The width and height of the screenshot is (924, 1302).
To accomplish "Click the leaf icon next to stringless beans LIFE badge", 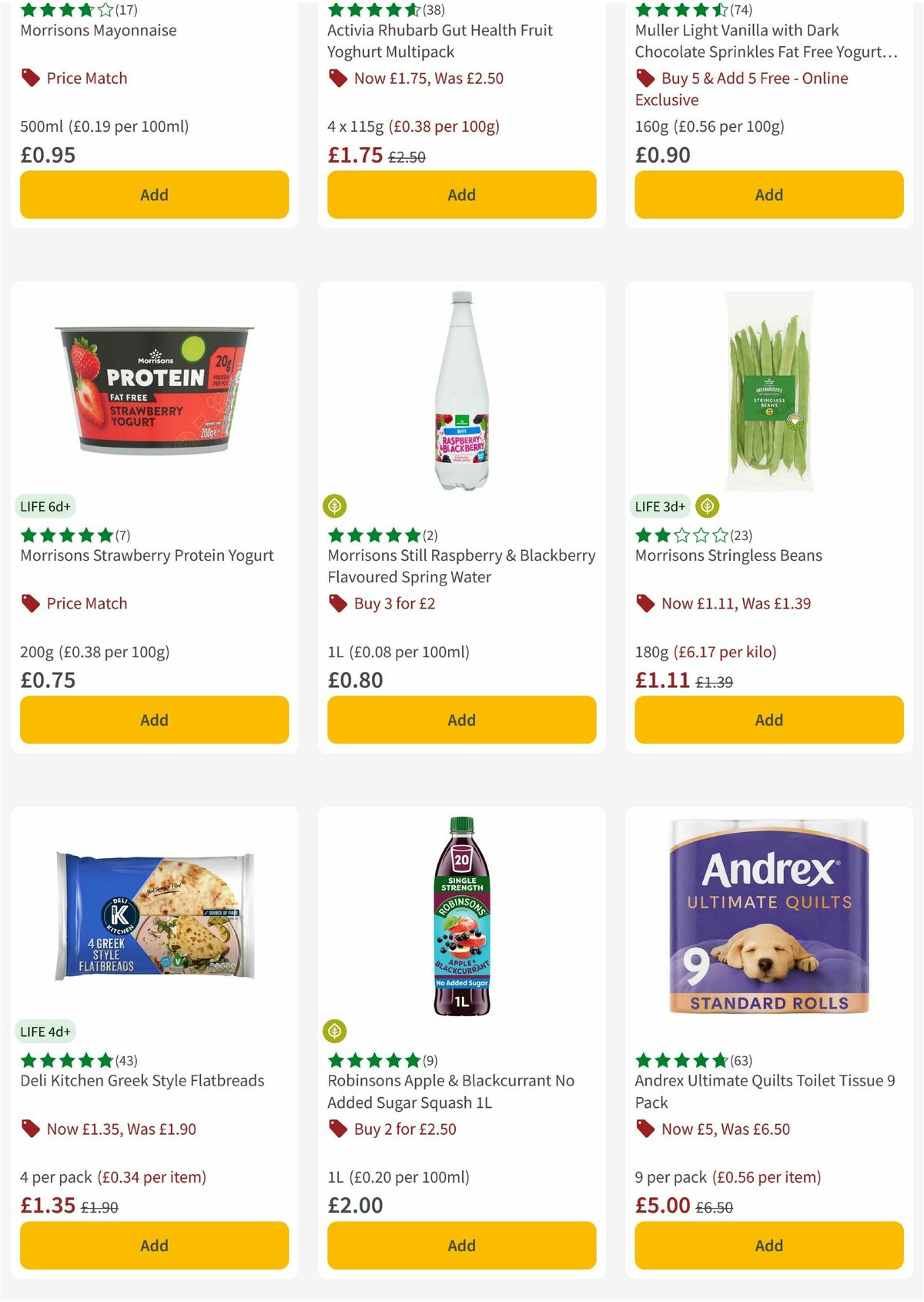I will click(x=707, y=506).
